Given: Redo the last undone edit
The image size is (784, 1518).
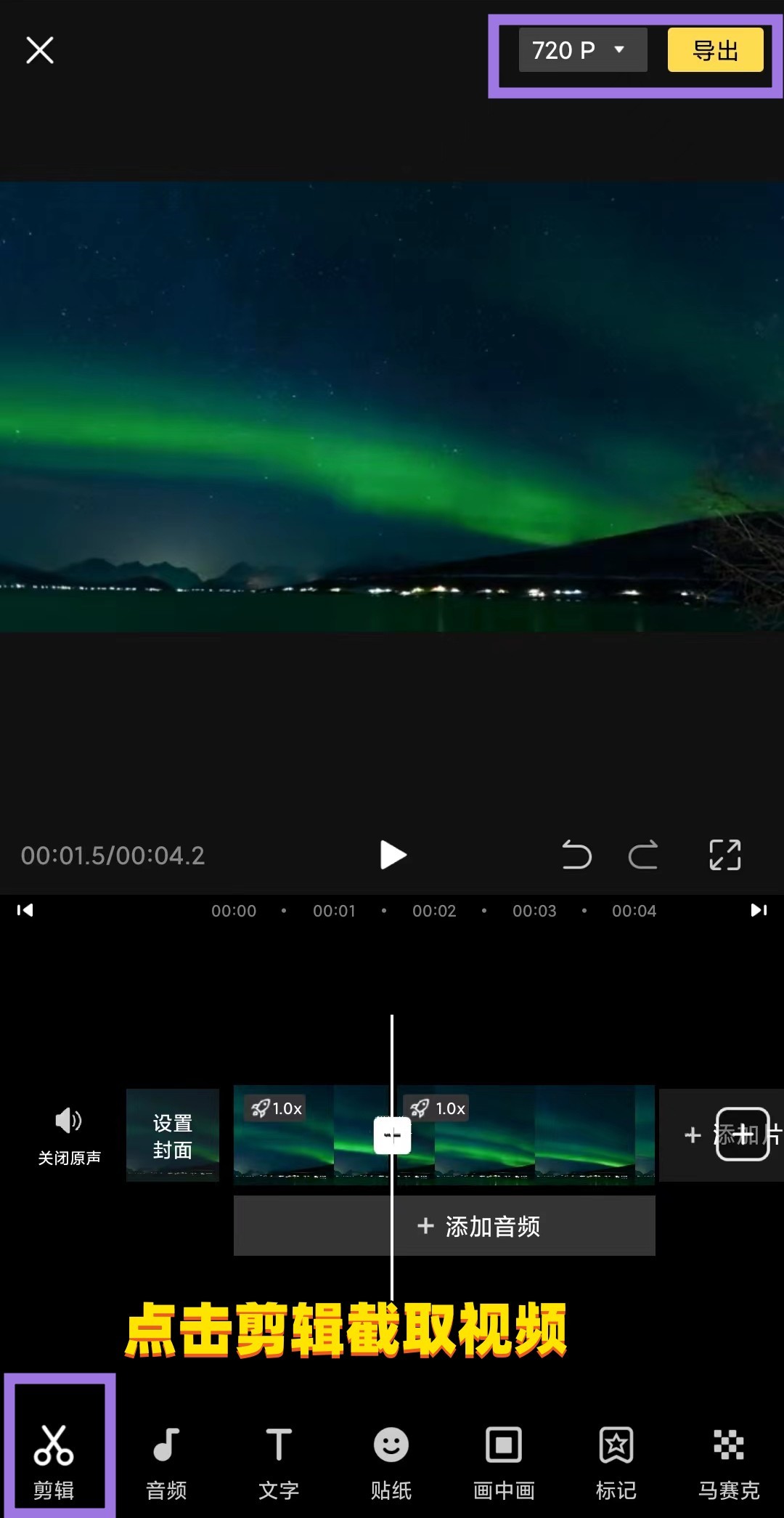Looking at the screenshot, I should [643, 855].
